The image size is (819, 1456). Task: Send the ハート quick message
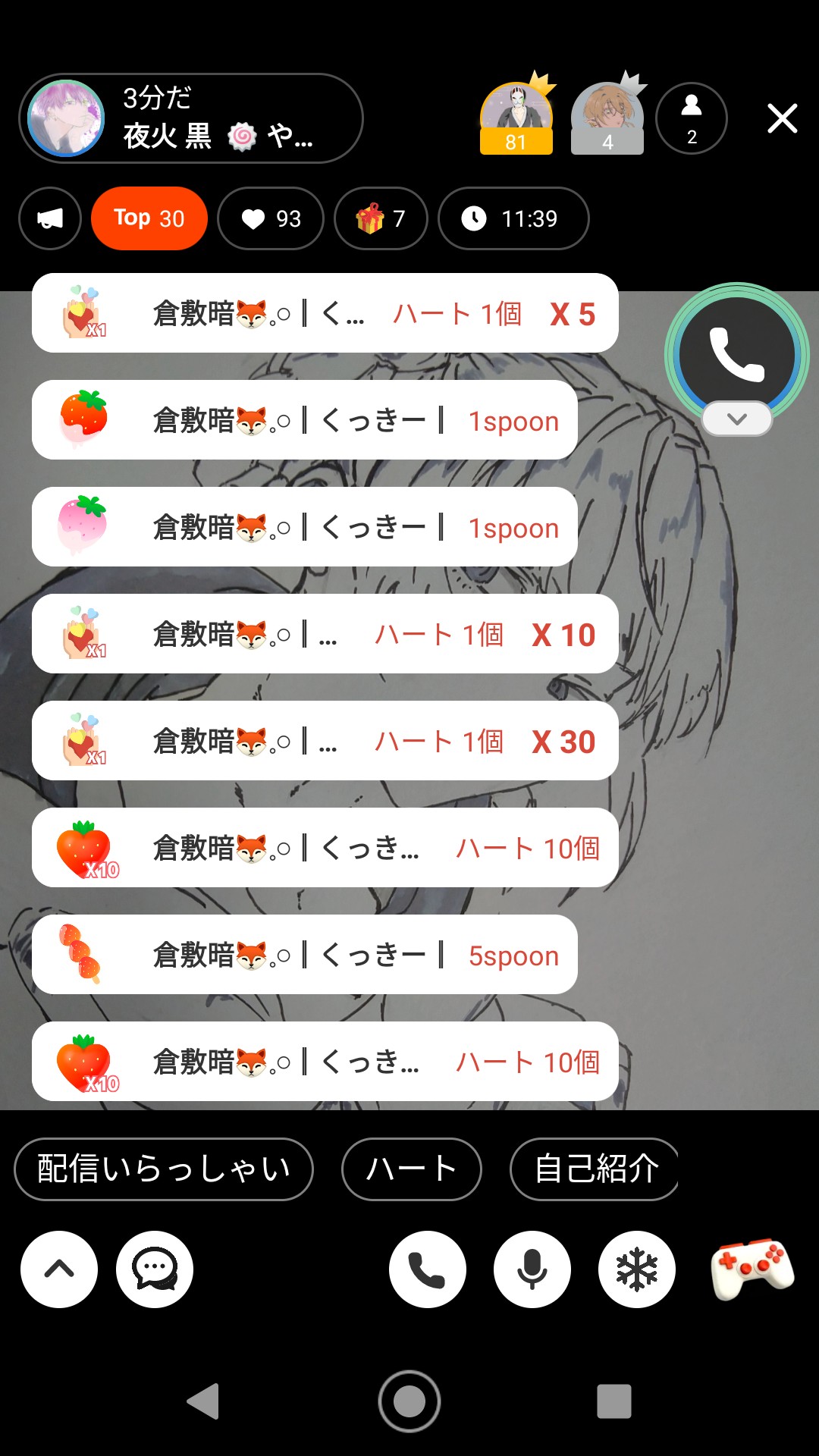click(x=412, y=1169)
